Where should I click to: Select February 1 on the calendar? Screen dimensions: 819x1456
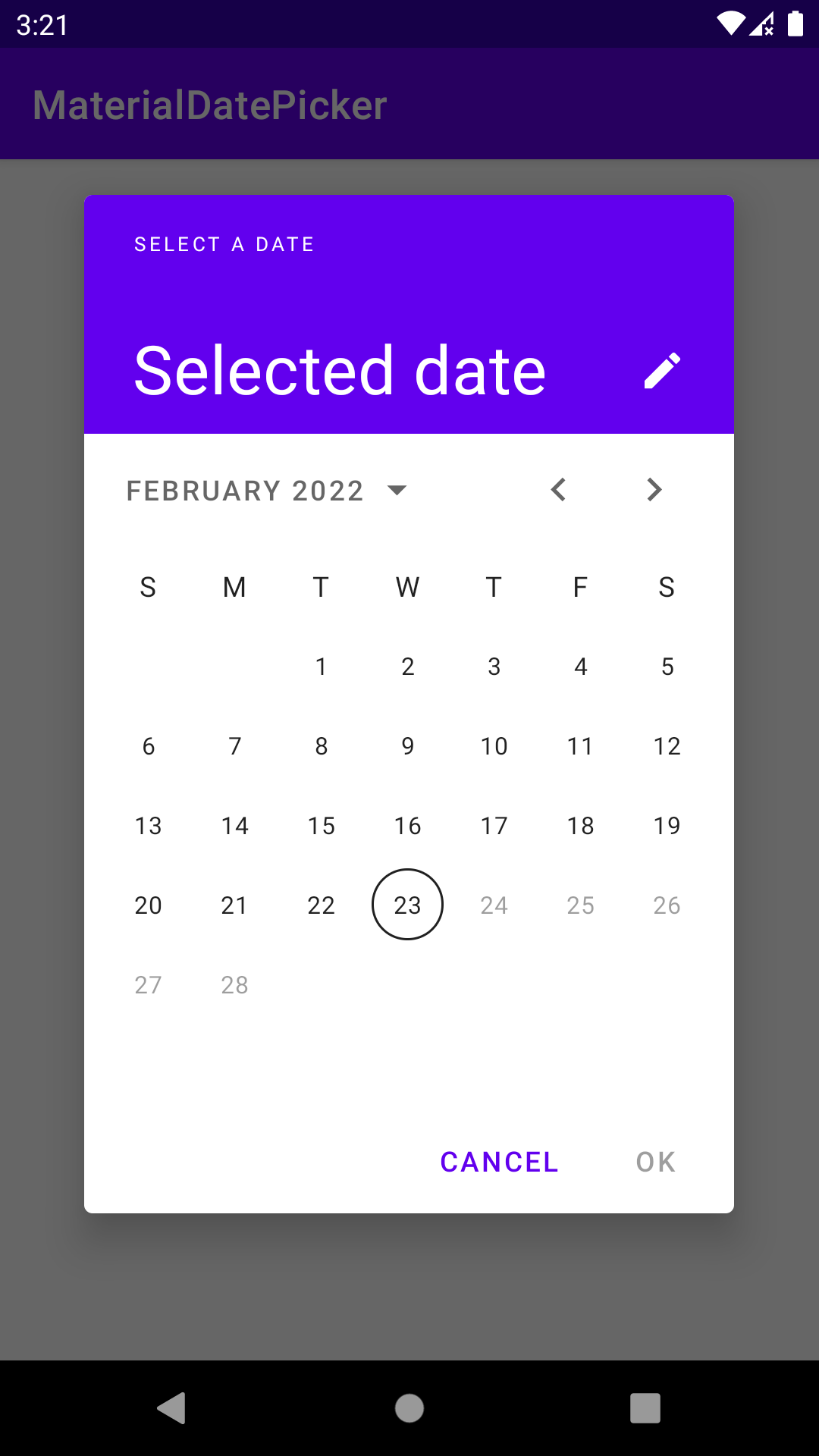point(321,667)
